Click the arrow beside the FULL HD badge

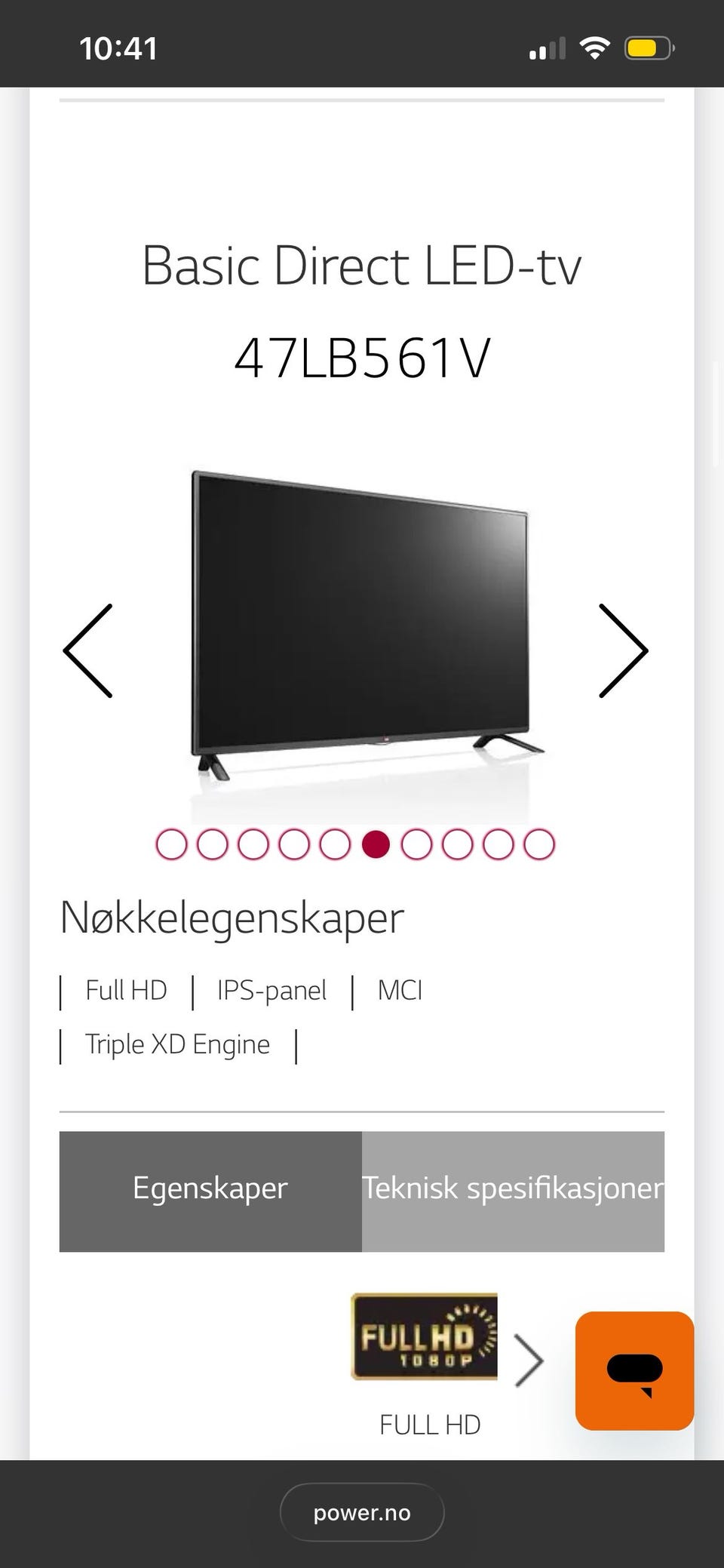click(x=530, y=1358)
